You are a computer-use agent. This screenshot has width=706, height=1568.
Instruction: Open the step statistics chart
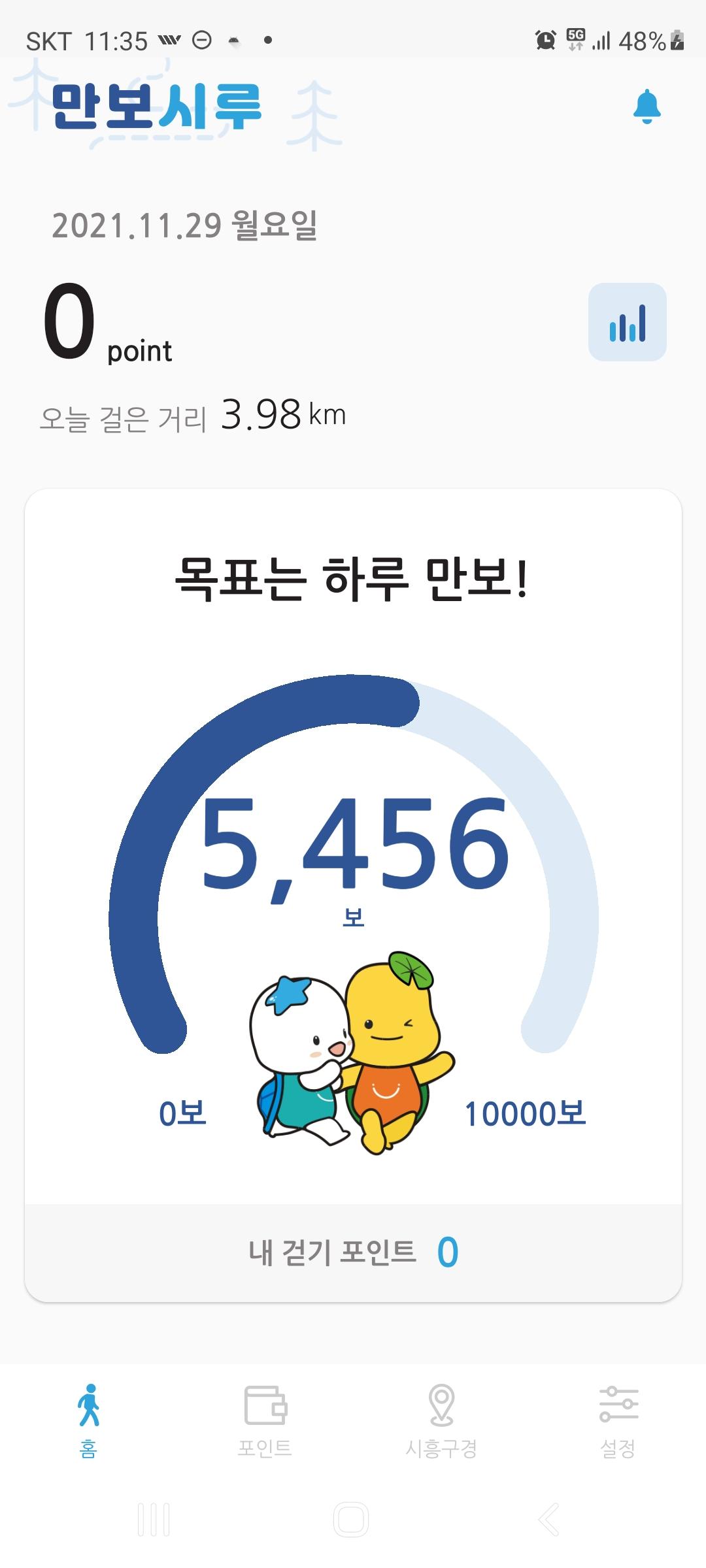tap(627, 322)
